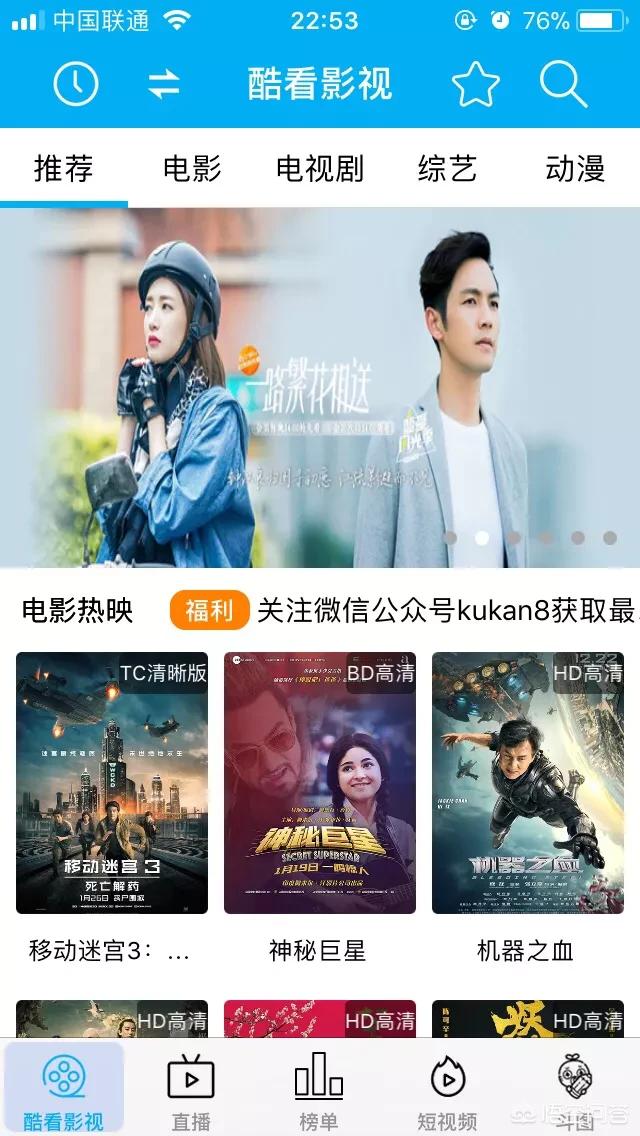
Task: Switch to 直播 in bottom bar
Action: tap(191, 1088)
